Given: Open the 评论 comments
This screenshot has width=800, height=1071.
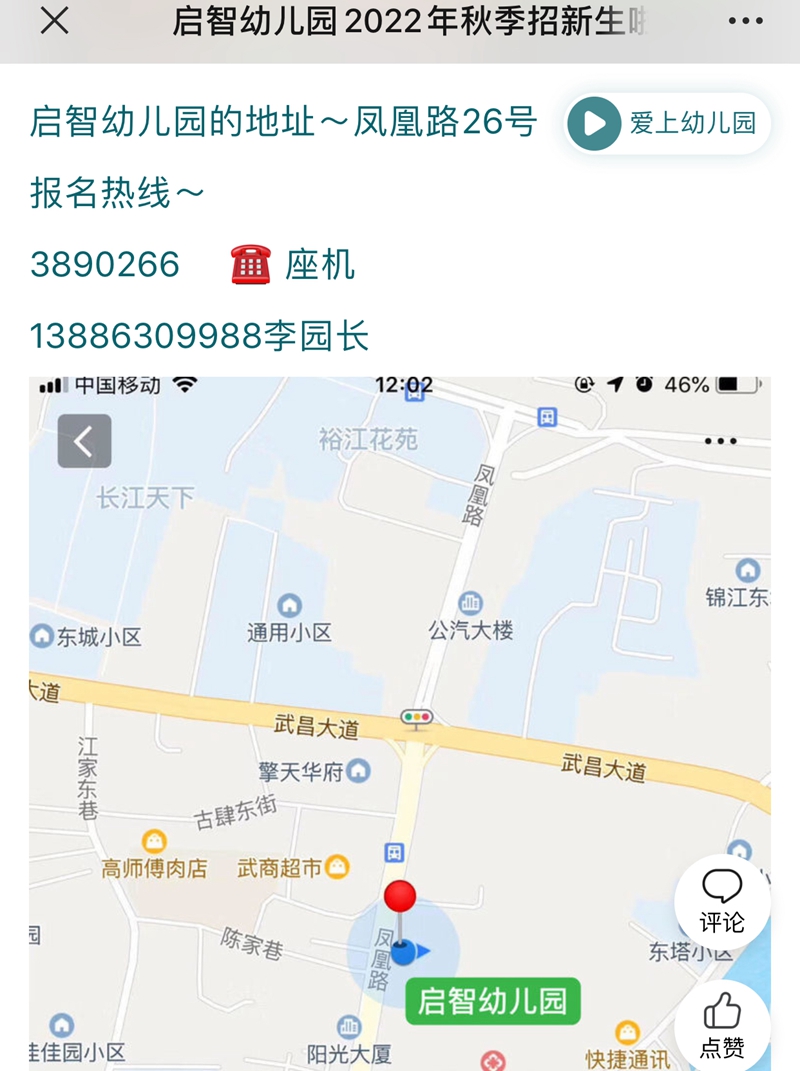Looking at the screenshot, I should (x=722, y=901).
